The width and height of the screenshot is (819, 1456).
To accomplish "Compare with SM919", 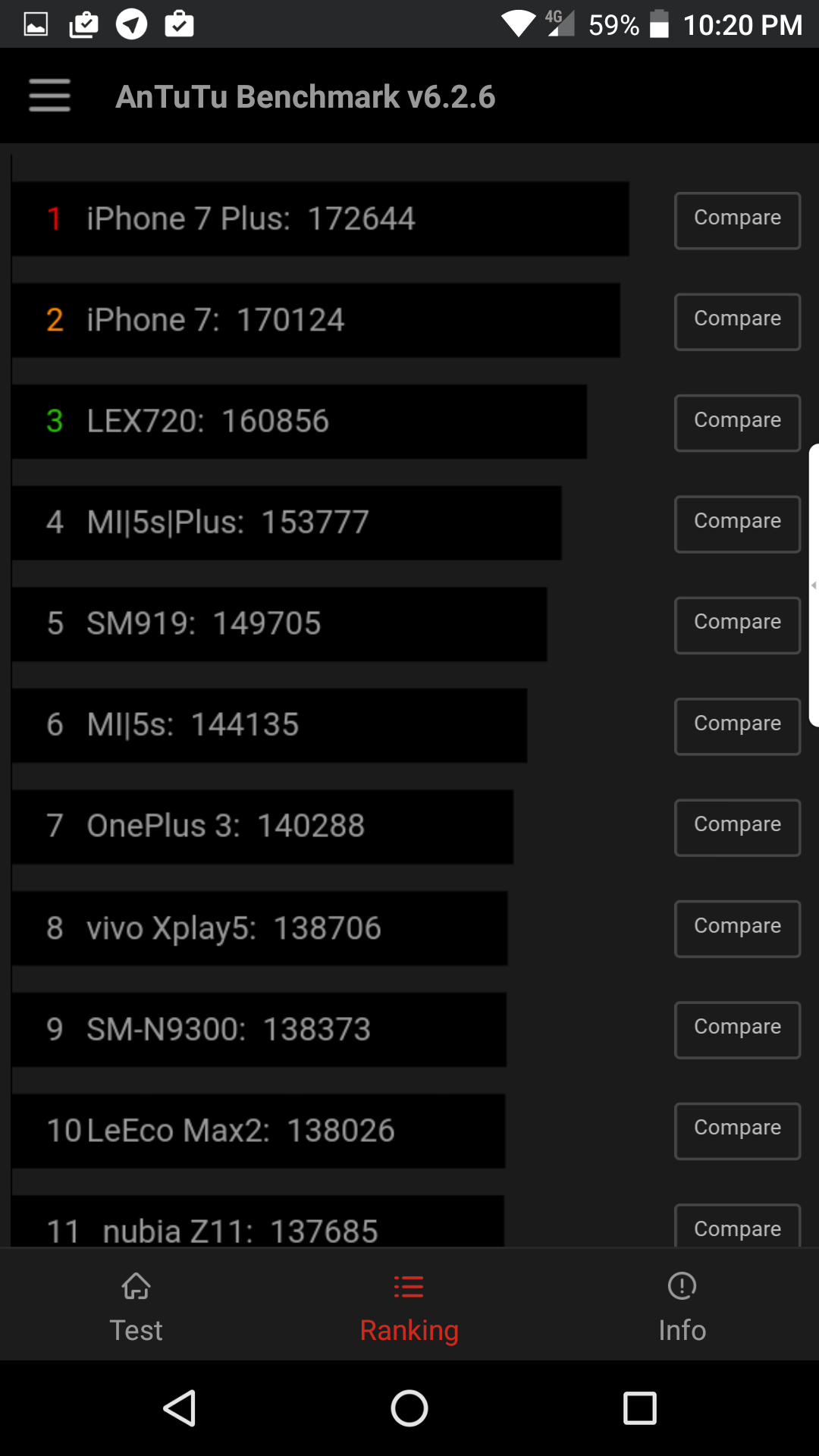I will click(x=737, y=625).
